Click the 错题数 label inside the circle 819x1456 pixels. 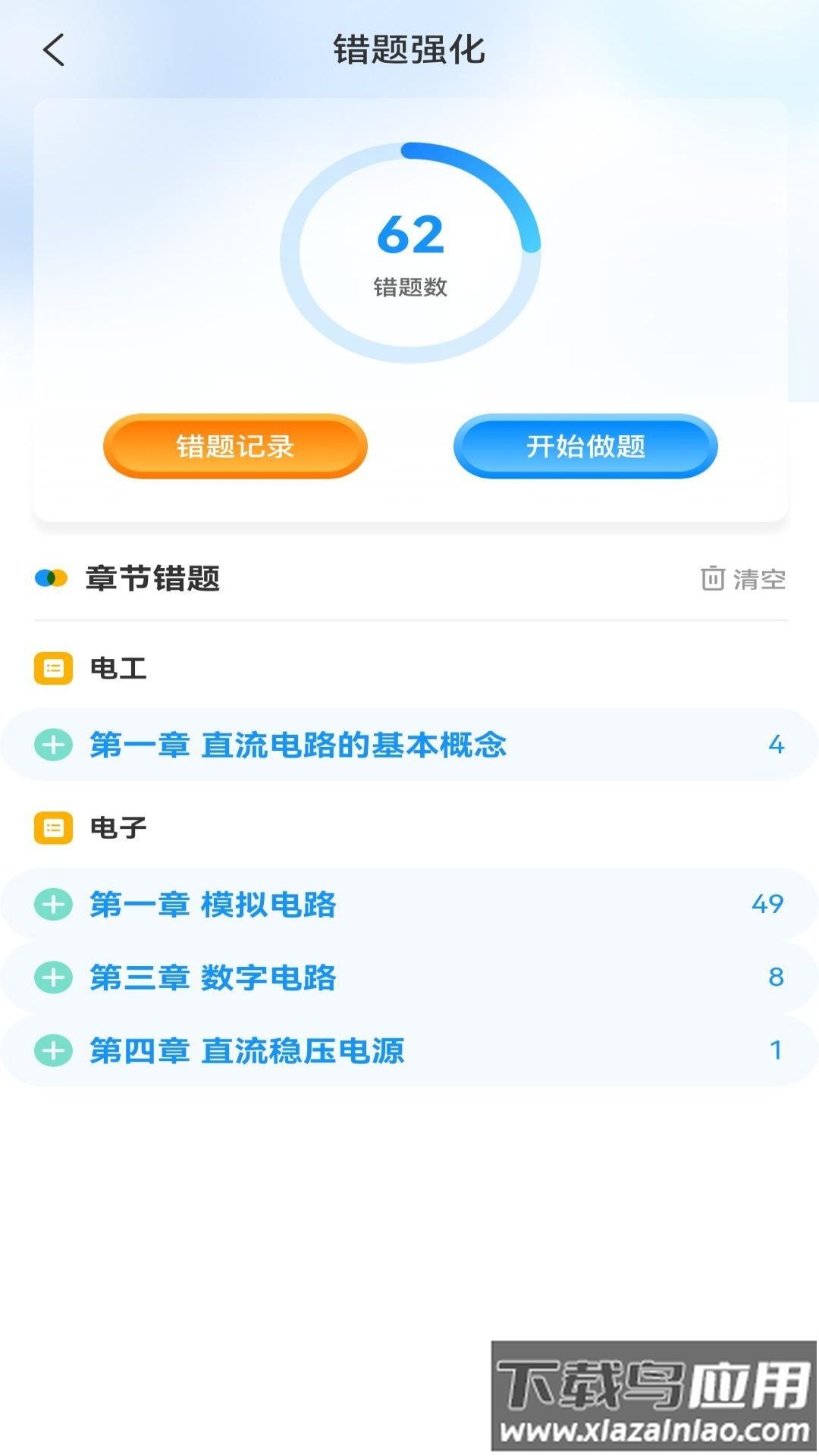coord(409,287)
